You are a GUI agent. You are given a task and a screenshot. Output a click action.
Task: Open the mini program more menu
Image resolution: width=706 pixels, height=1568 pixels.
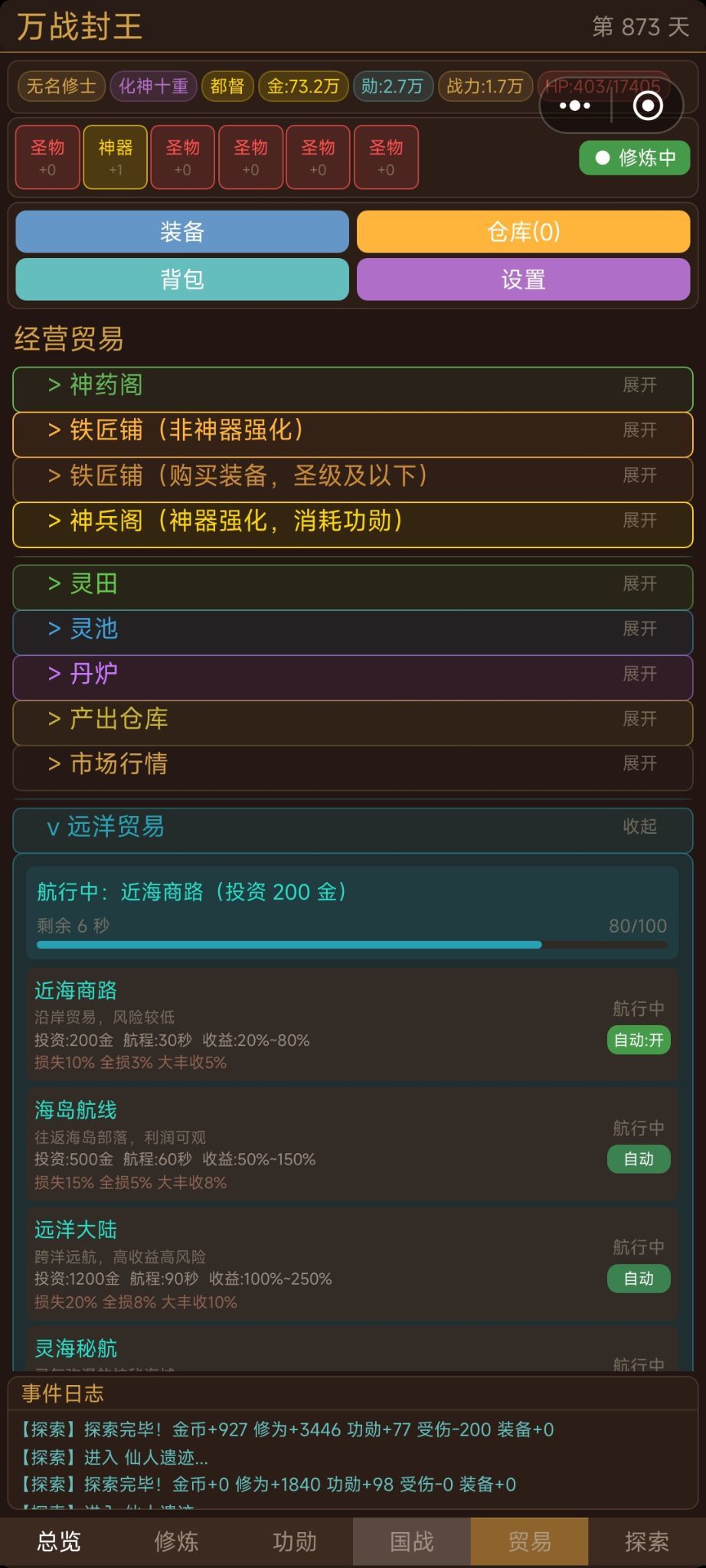pyautogui.click(x=575, y=106)
